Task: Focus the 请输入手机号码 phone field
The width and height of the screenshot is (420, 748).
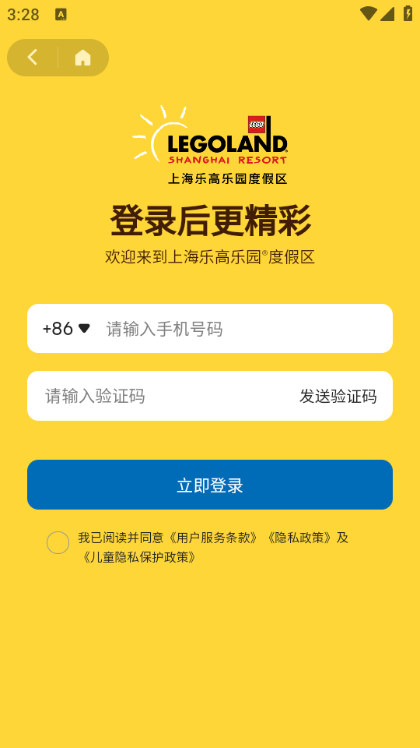Action: coord(243,329)
